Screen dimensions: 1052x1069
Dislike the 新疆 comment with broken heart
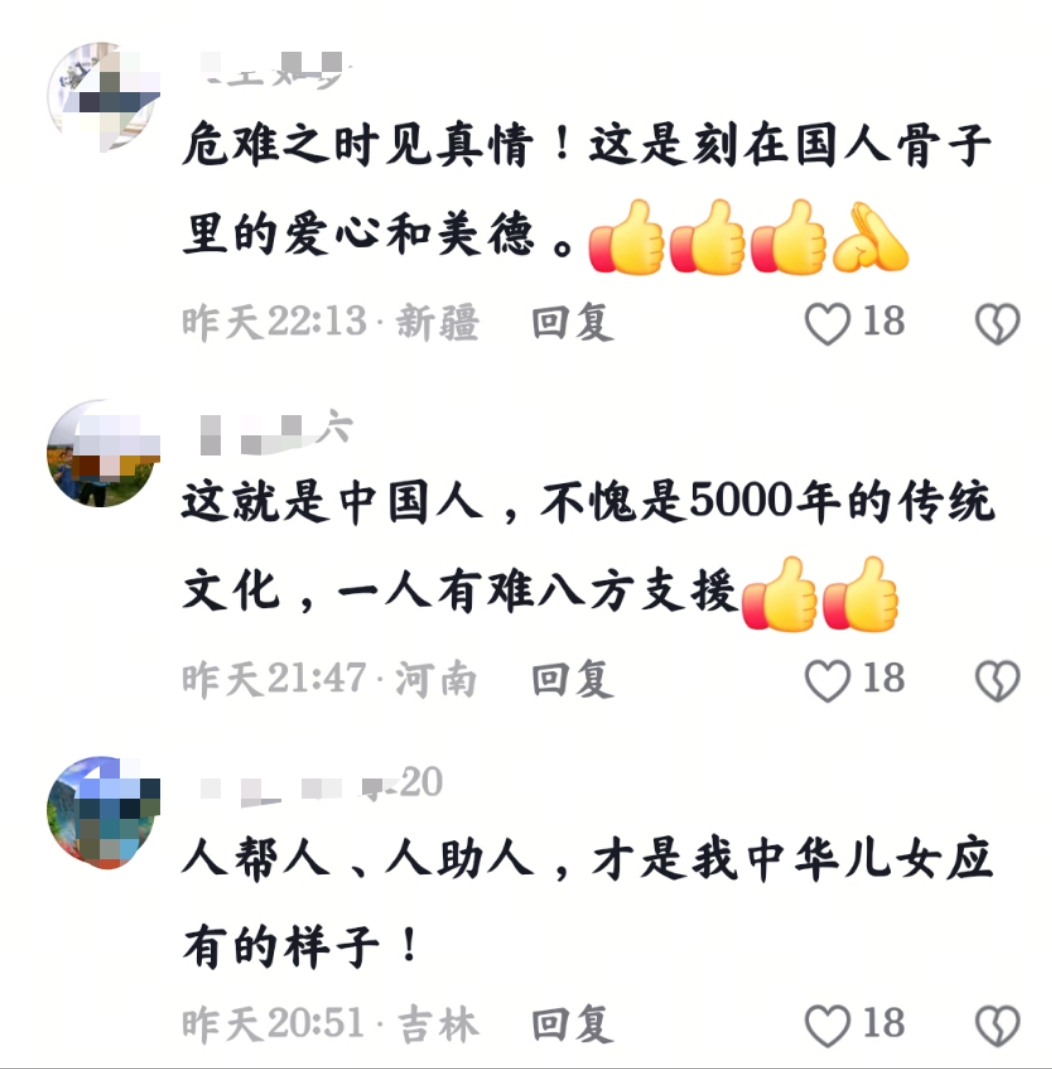pyautogui.click(x=996, y=324)
